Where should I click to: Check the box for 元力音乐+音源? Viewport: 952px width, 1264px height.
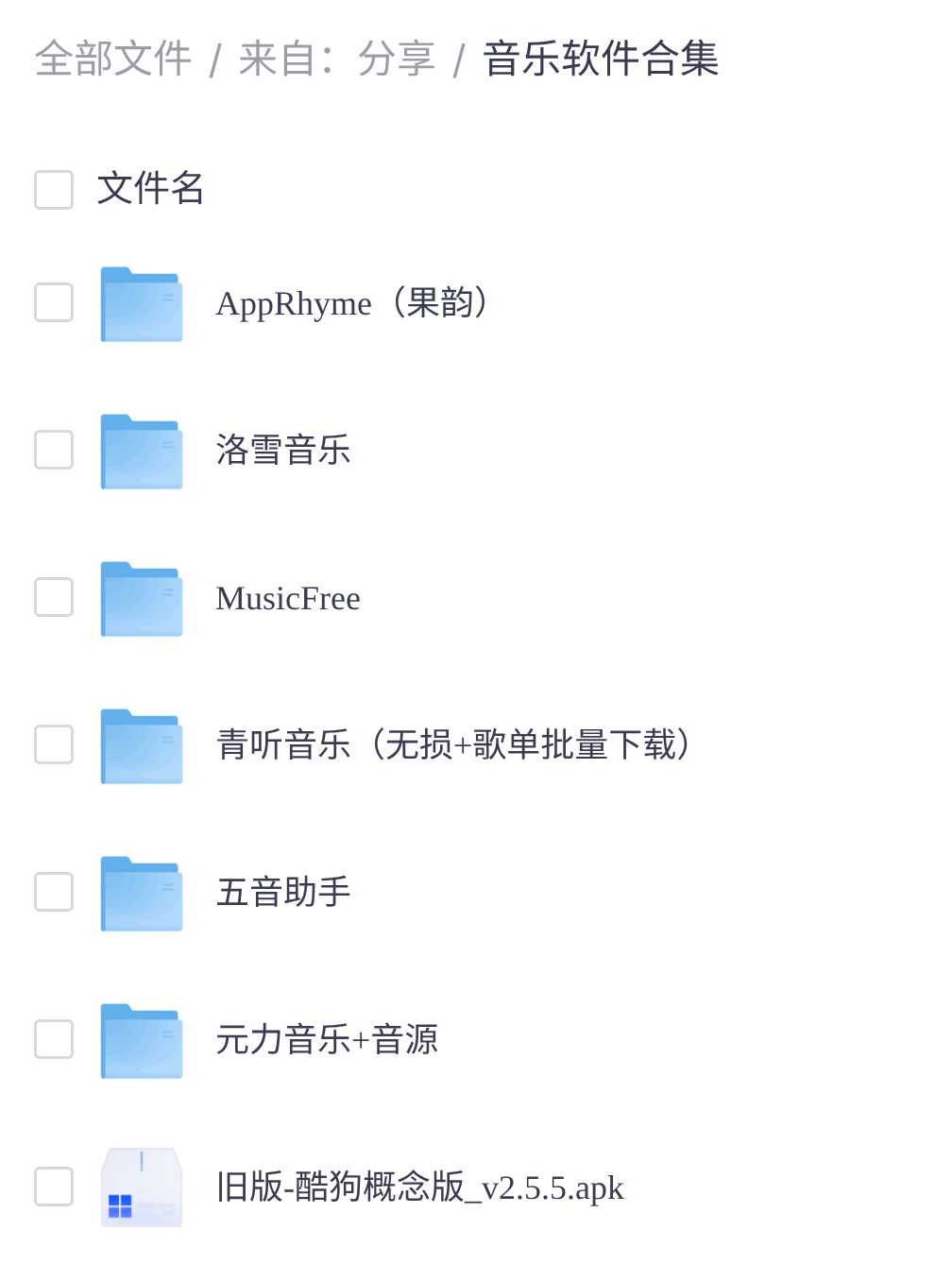(x=54, y=1039)
